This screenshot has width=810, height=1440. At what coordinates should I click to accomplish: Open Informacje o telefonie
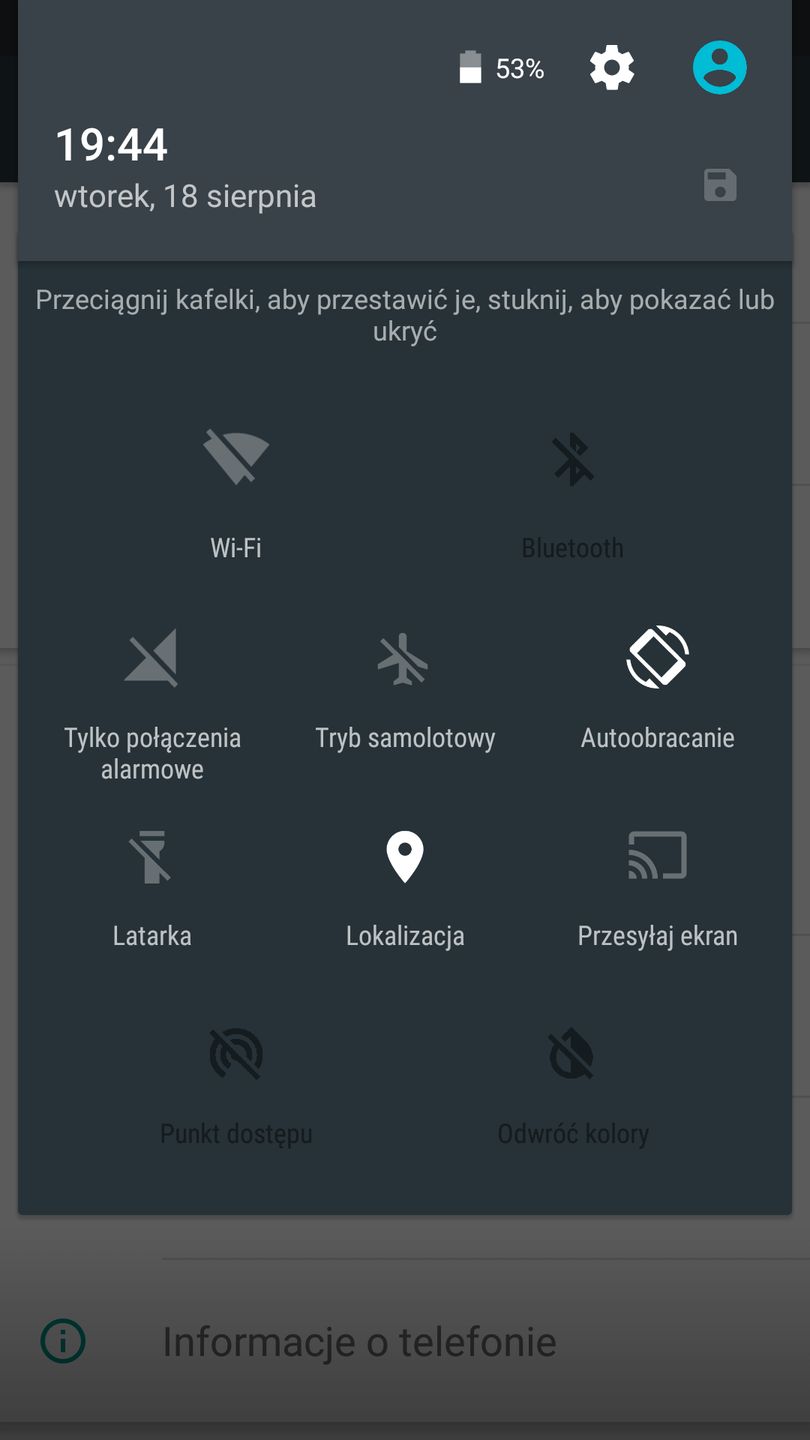pyautogui.click(x=360, y=1342)
